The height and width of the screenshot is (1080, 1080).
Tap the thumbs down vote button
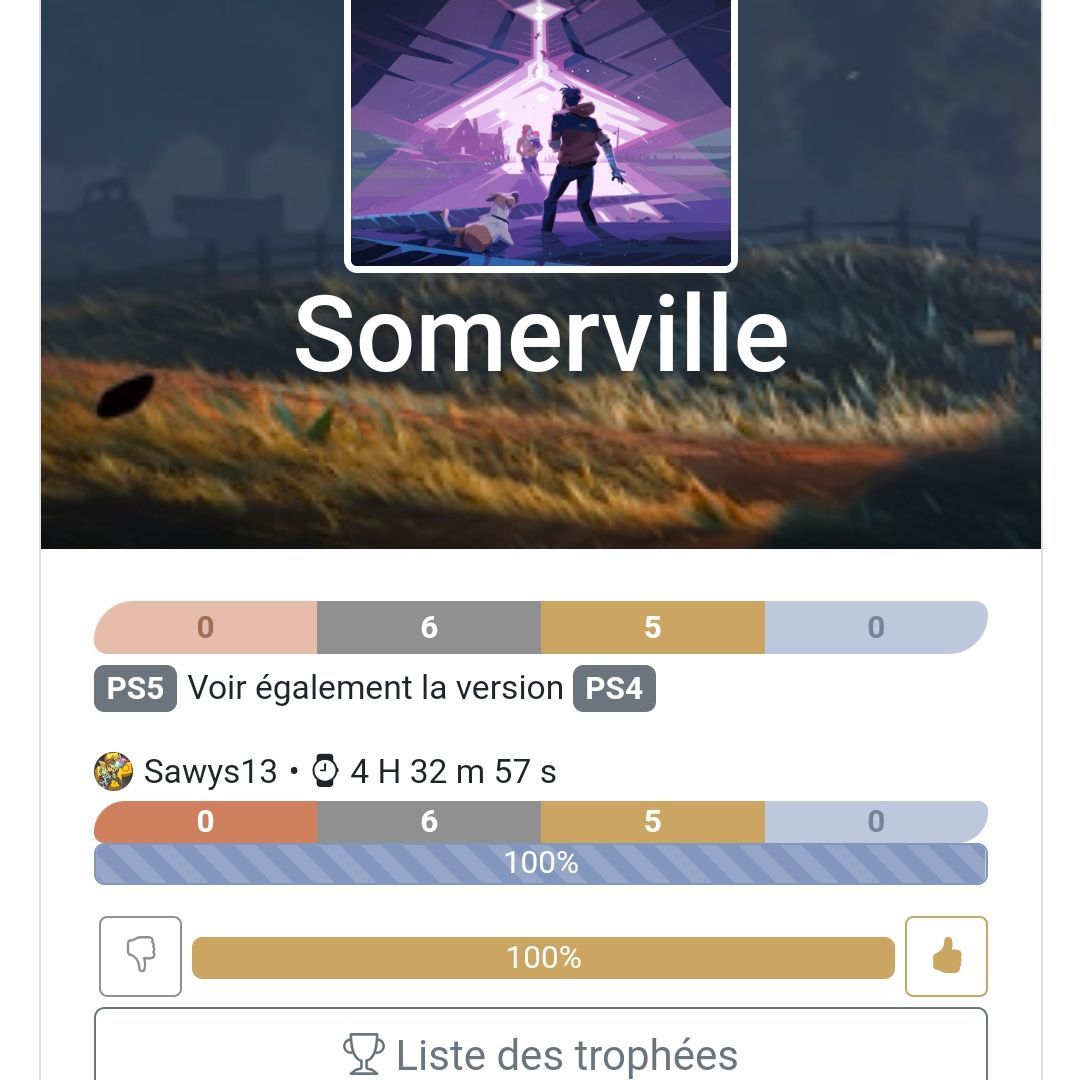pyautogui.click(x=140, y=956)
